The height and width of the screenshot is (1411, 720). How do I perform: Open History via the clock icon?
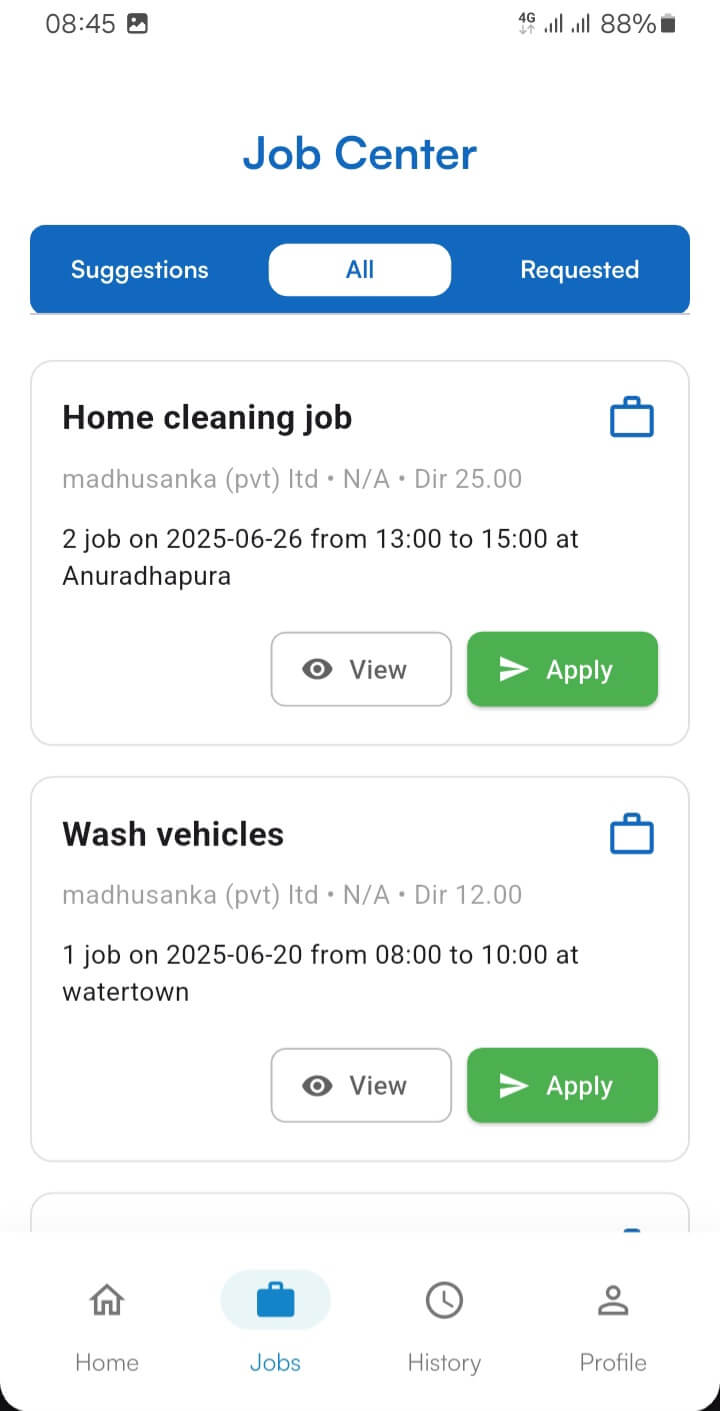pos(444,1299)
